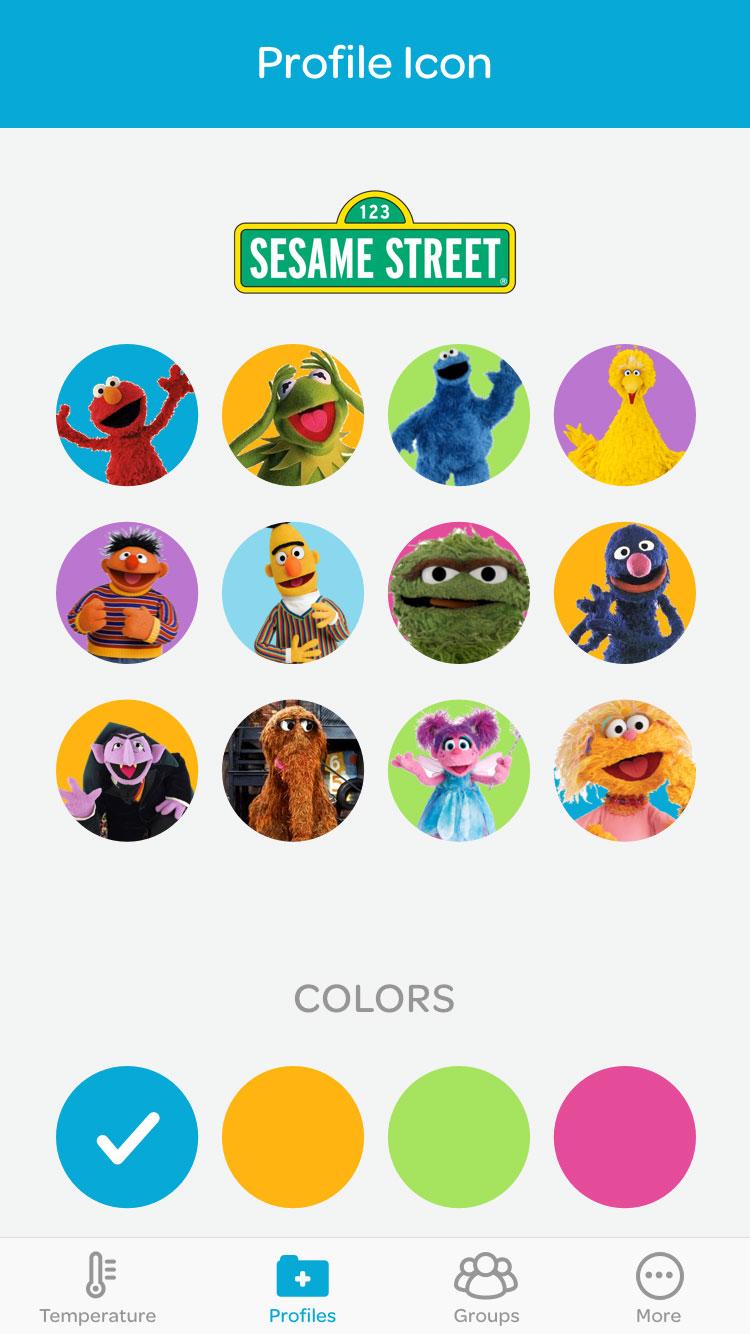Select the orange color swatch
Viewport: 750px width, 1334px height.
coord(293,1137)
